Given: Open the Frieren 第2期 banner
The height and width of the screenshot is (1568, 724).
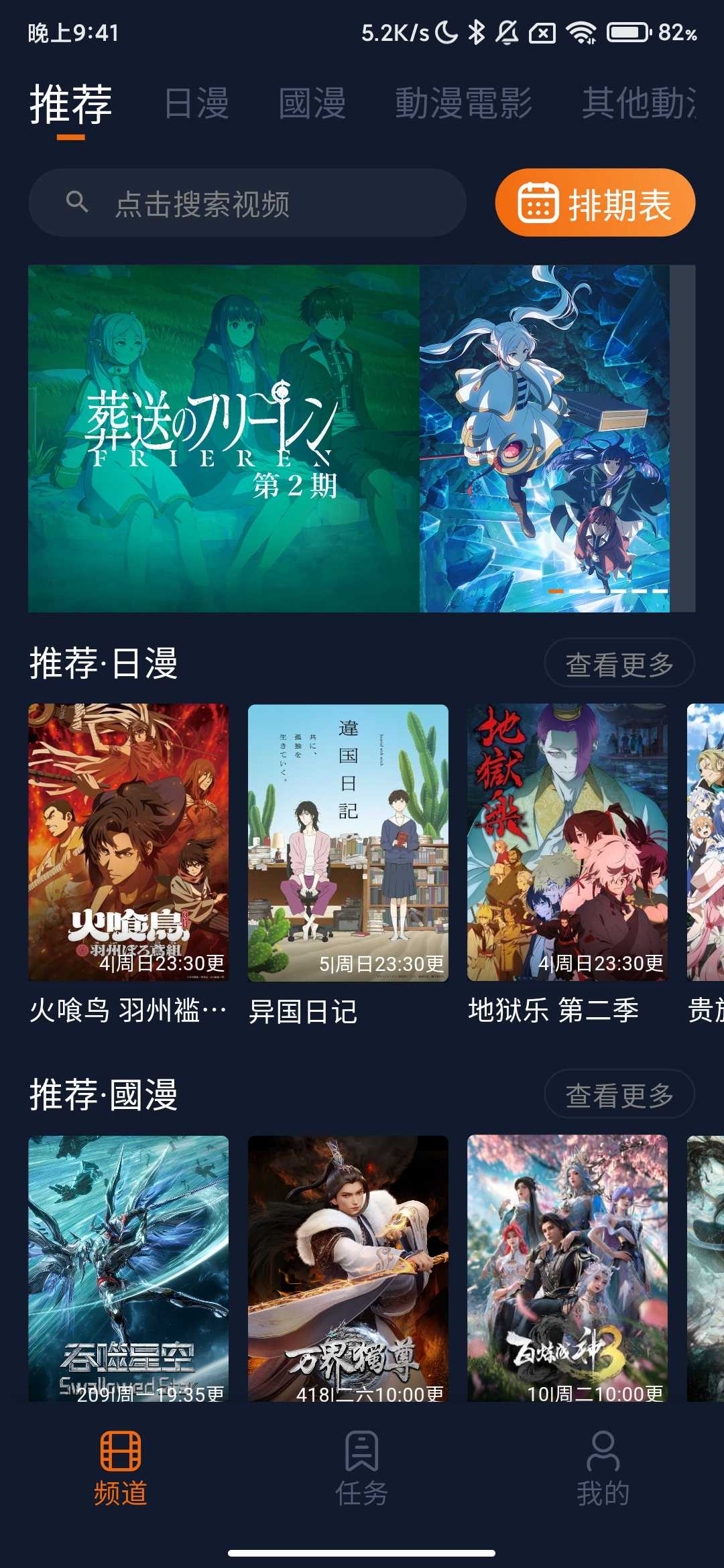Looking at the screenshot, I should tap(349, 439).
